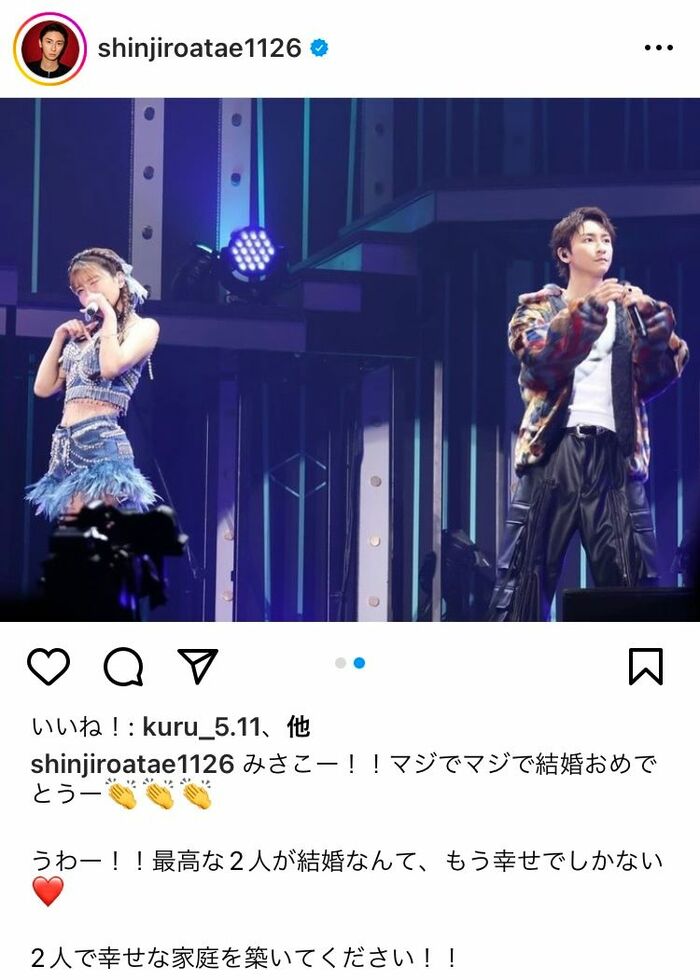Like this post with the heart icon
This screenshot has width=700, height=980.
point(48,665)
